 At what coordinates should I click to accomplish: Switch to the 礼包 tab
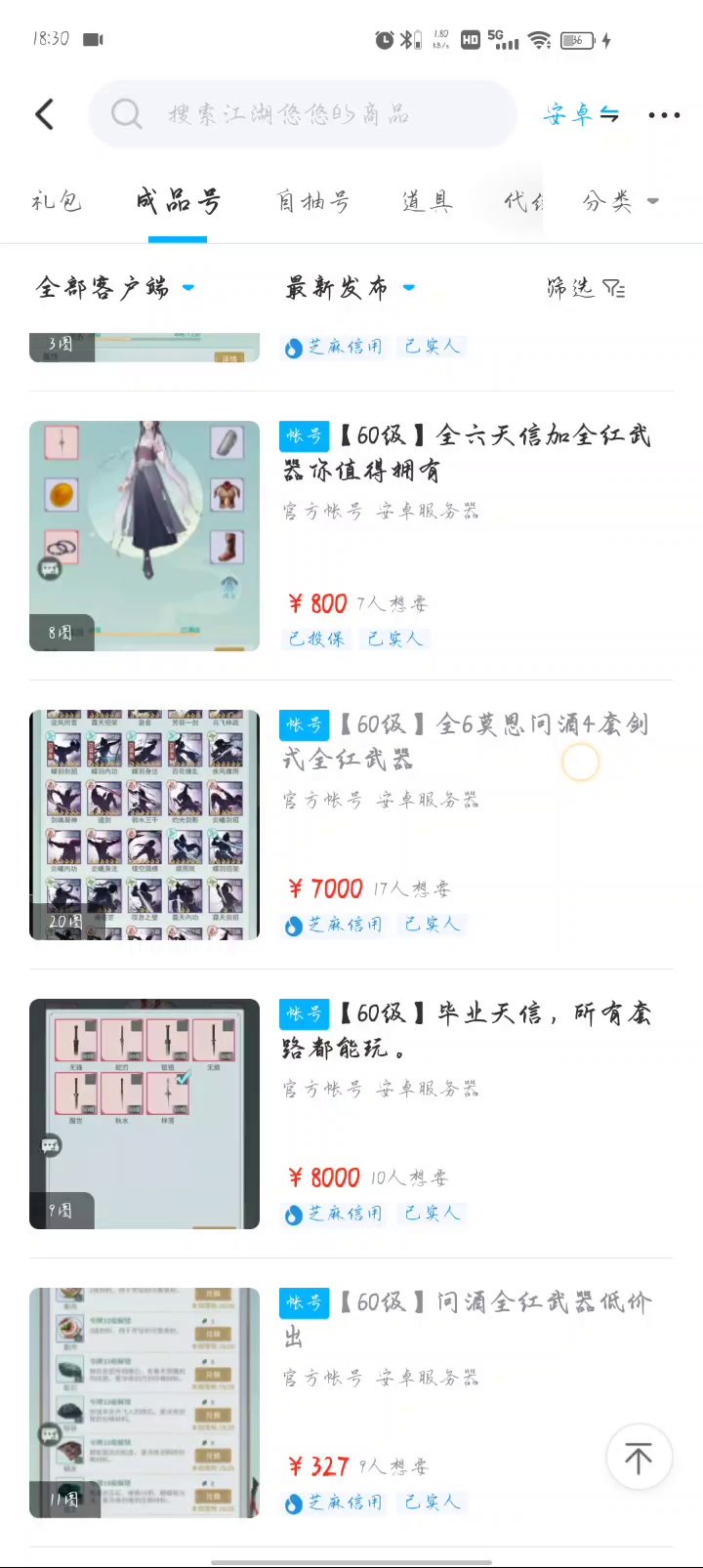57,202
